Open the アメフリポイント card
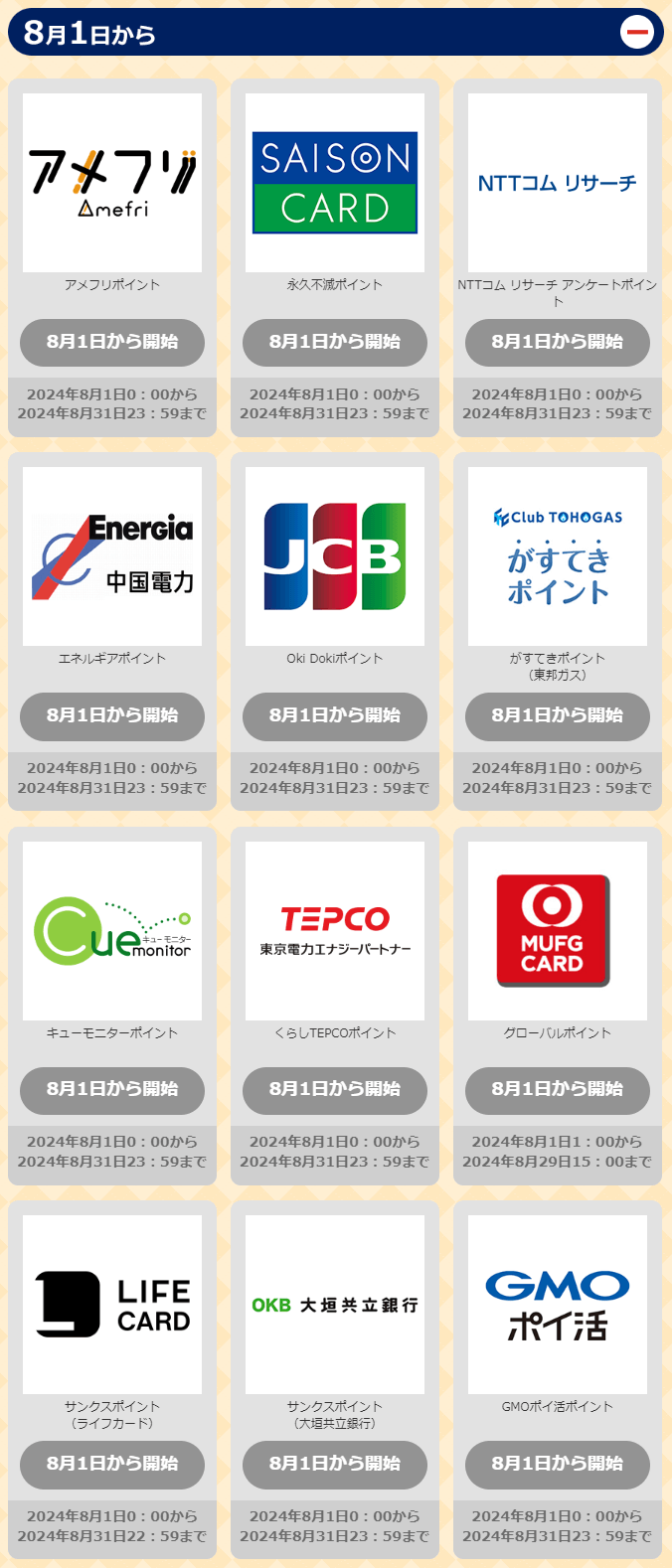Screen dimensions: 672x1568 pos(112,183)
